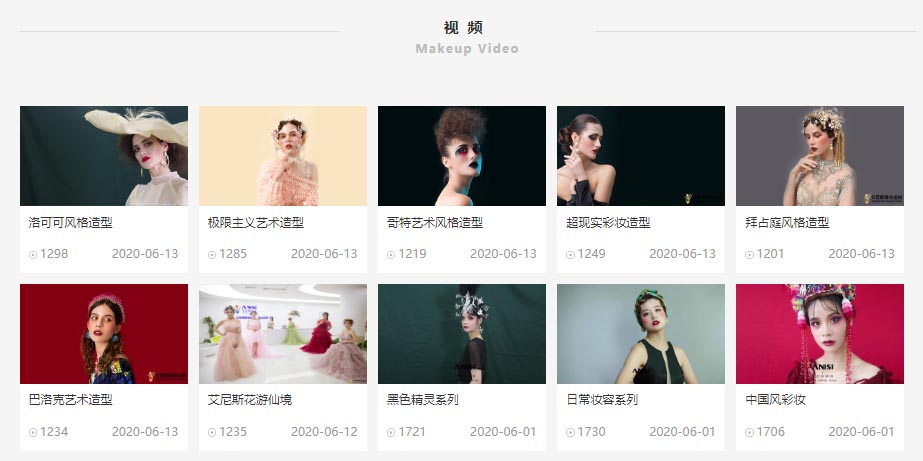Open the 哥特艺术风格造型 video card
This screenshot has height=461, width=923.
click(x=461, y=156)
